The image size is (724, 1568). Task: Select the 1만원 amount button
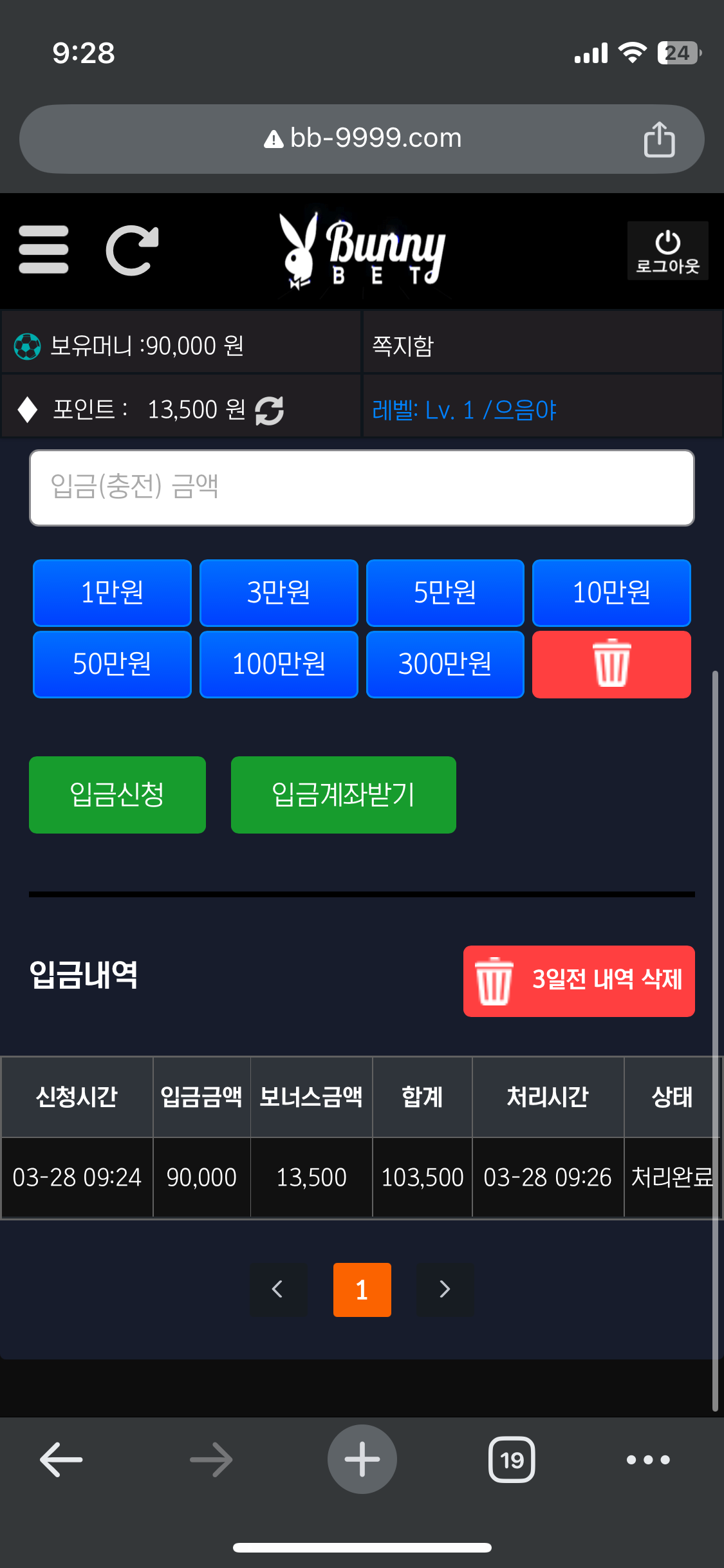pyautogui.click(x=112, y=593)
